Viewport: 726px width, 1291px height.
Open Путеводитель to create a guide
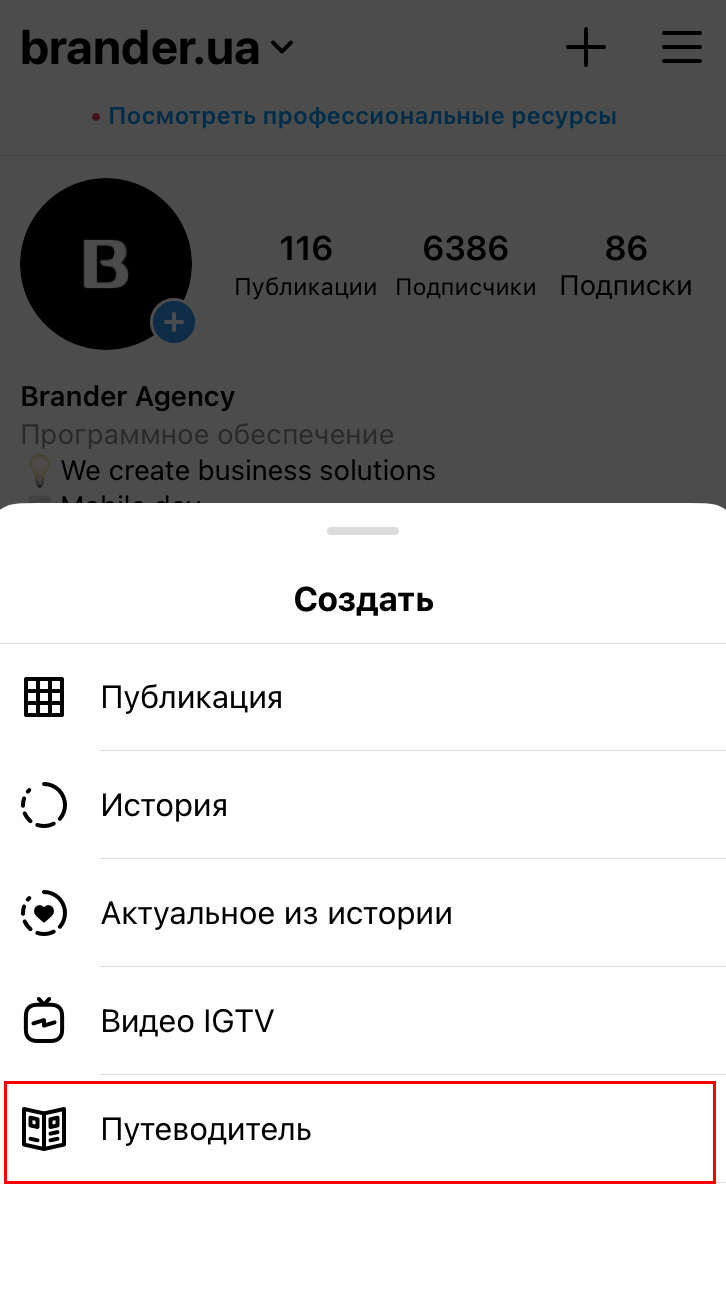pos(206,1130)
